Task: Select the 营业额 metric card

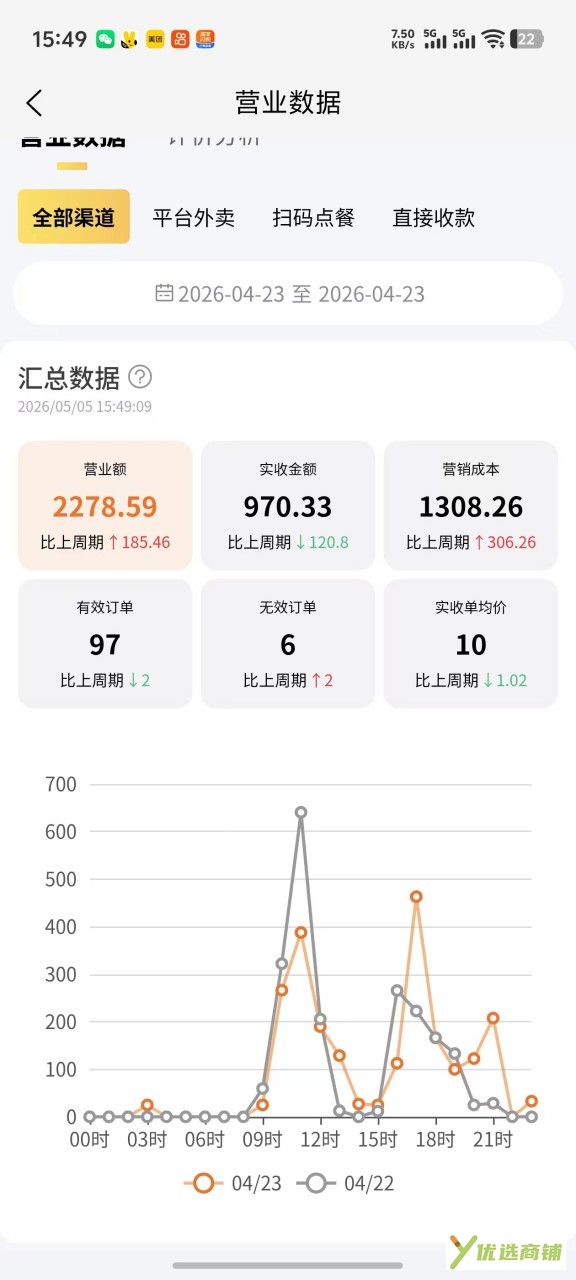Action: pyautogui.click(x=105, y=505)
